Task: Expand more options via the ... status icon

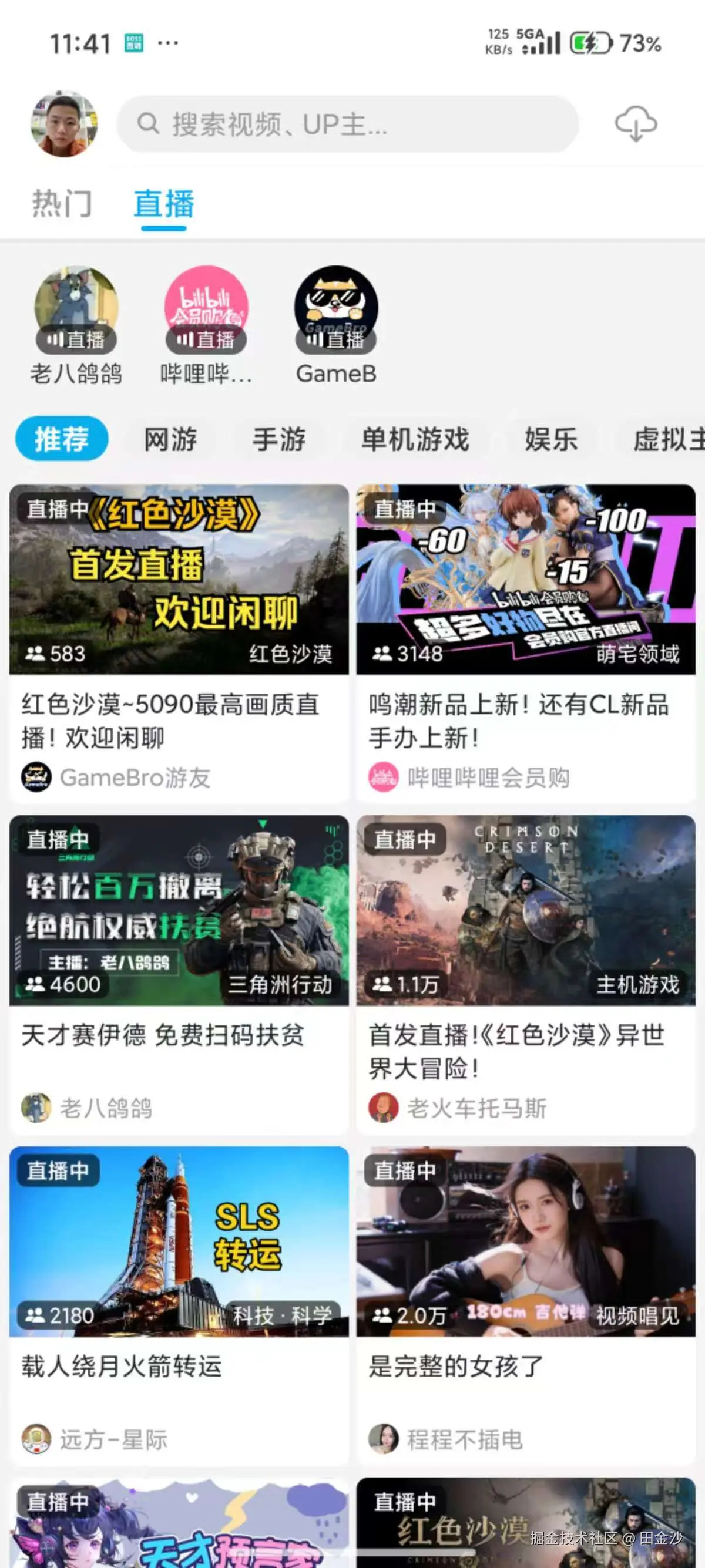Action: 167,43
